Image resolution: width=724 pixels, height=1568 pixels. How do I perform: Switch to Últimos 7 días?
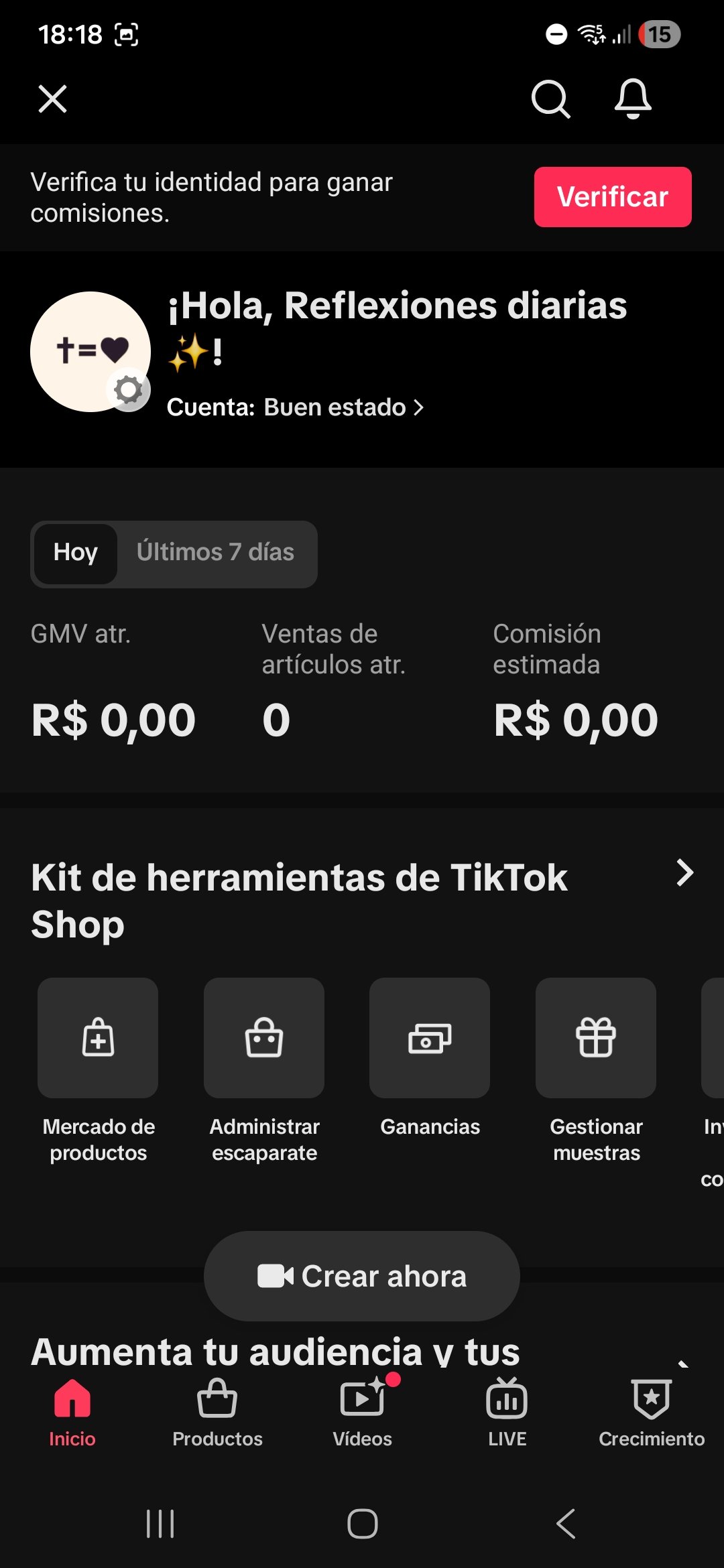coord(215,552)
